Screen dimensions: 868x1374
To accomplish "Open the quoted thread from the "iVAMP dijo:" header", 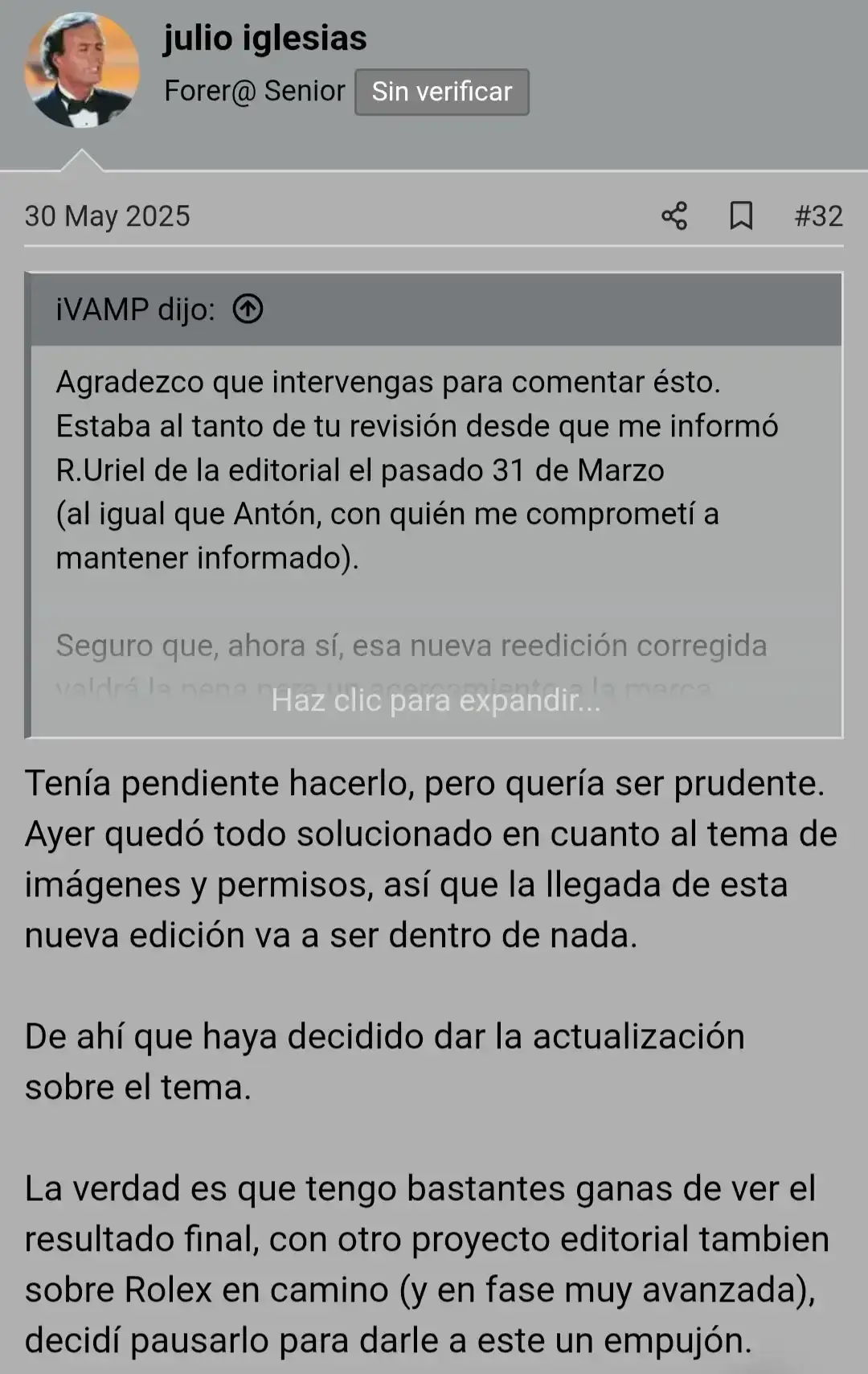I will pos(135,310).
